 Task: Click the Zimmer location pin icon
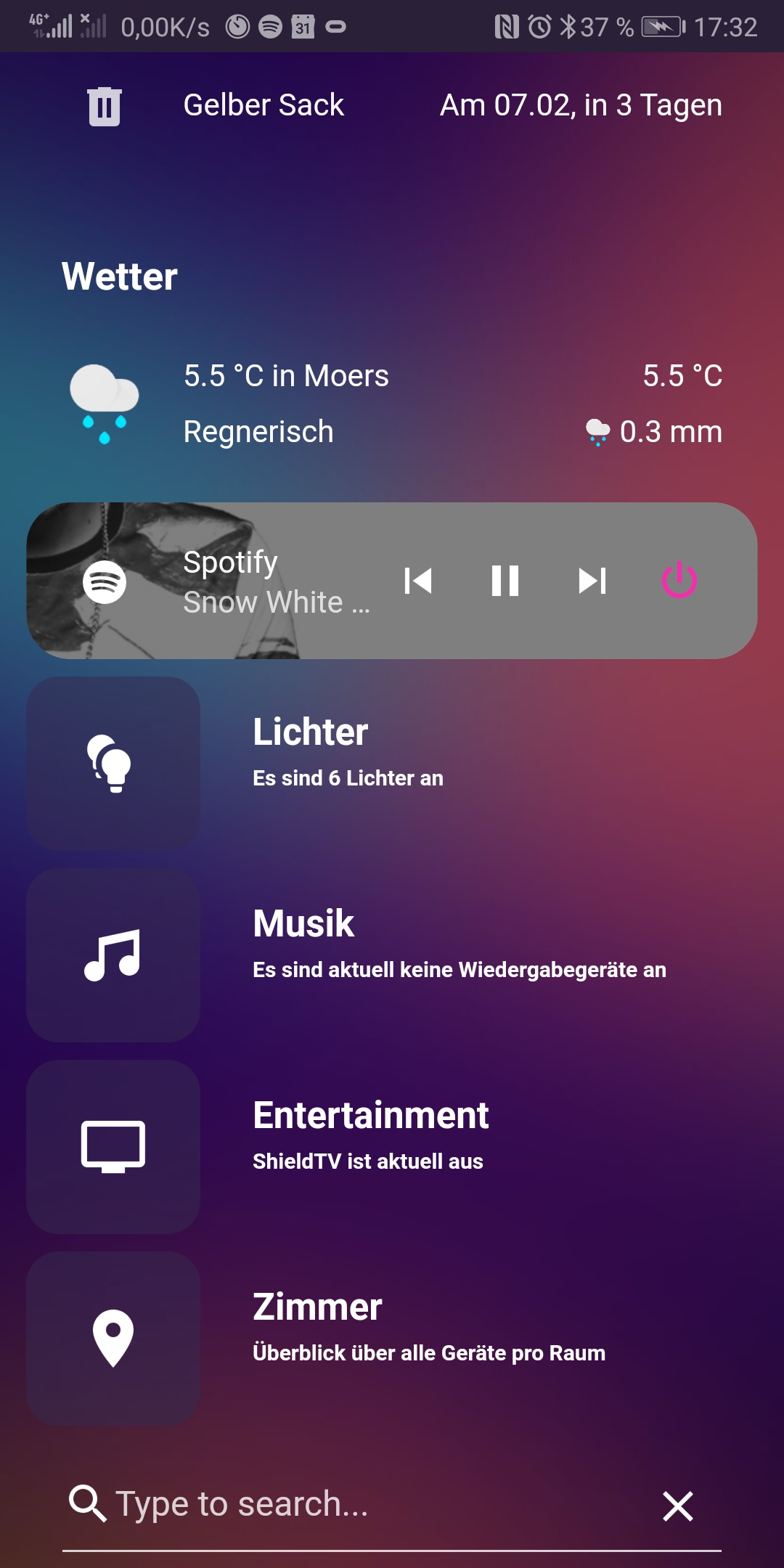pos(113,1339)
